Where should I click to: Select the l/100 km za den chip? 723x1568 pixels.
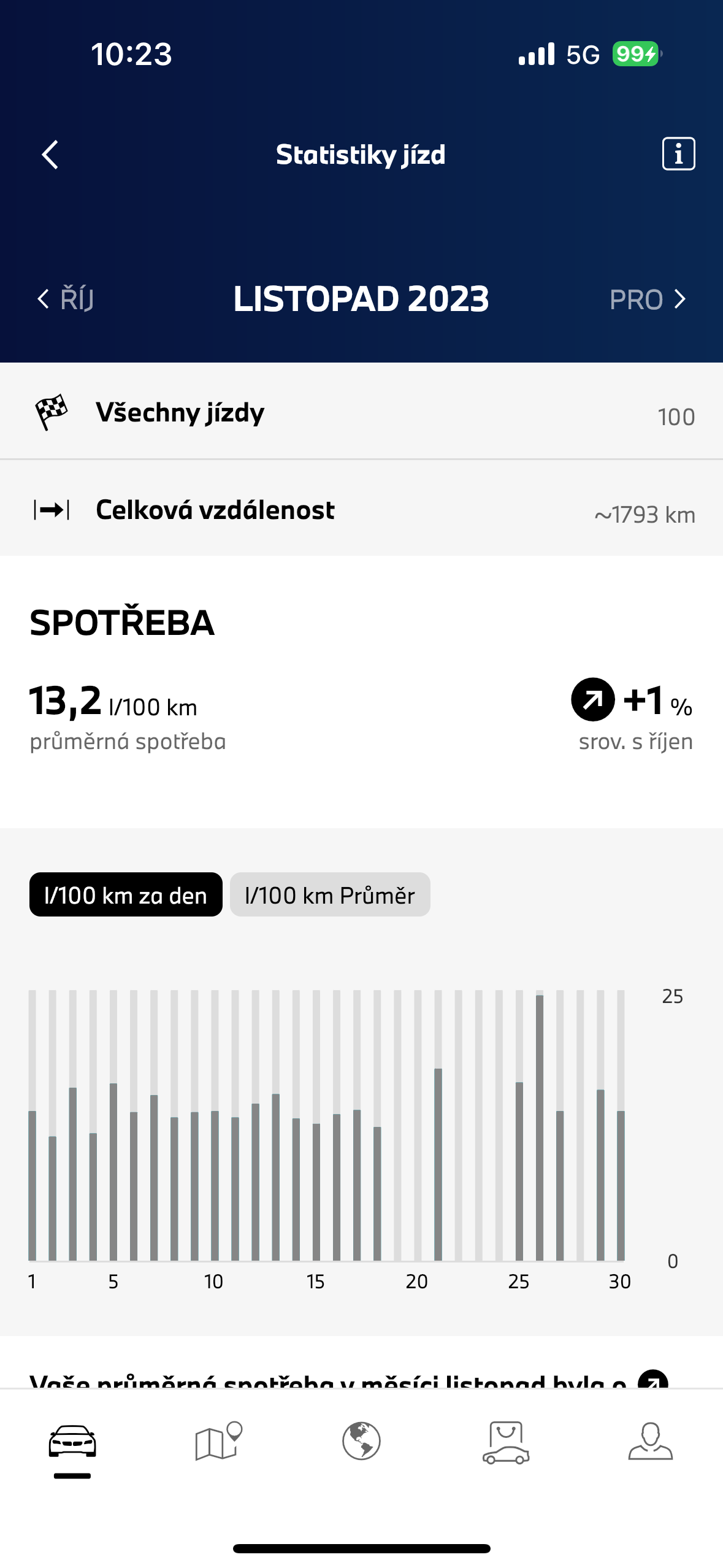[x=126, y=895]
